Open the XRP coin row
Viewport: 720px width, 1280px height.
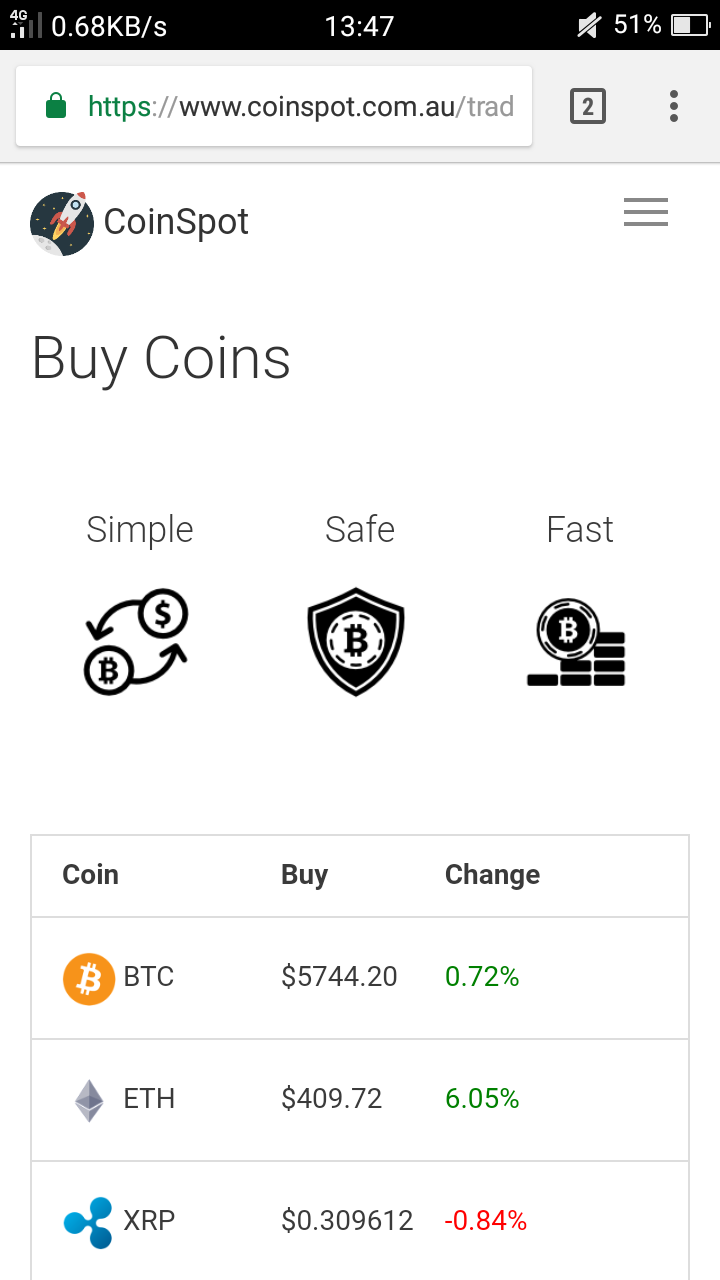click(360, 1221)
